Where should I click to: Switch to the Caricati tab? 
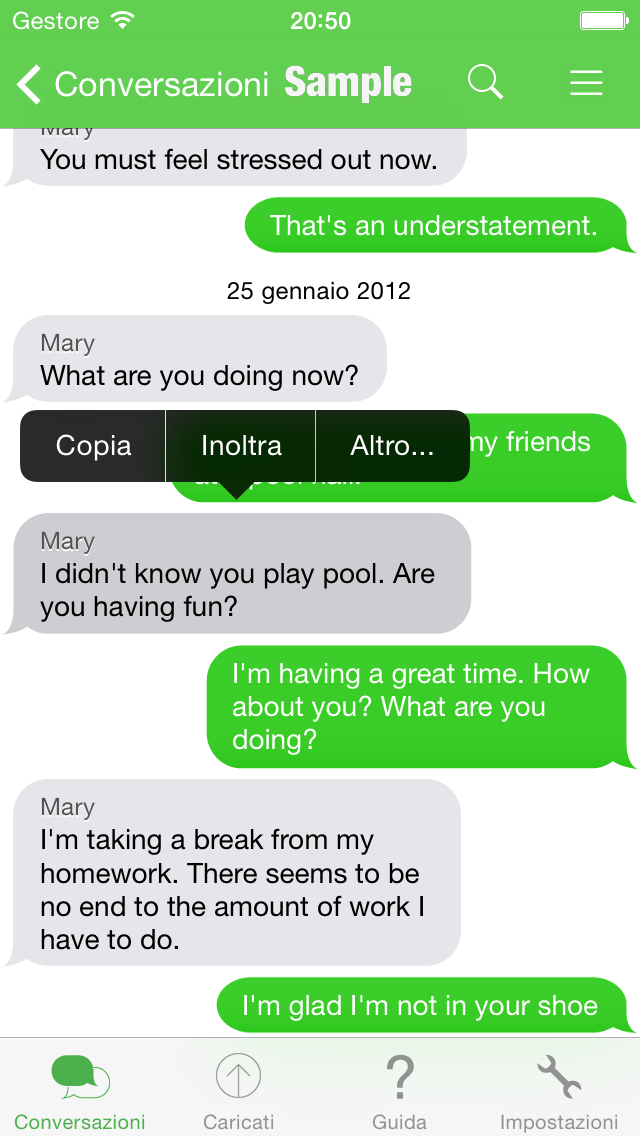click(x=238, y=1088)
